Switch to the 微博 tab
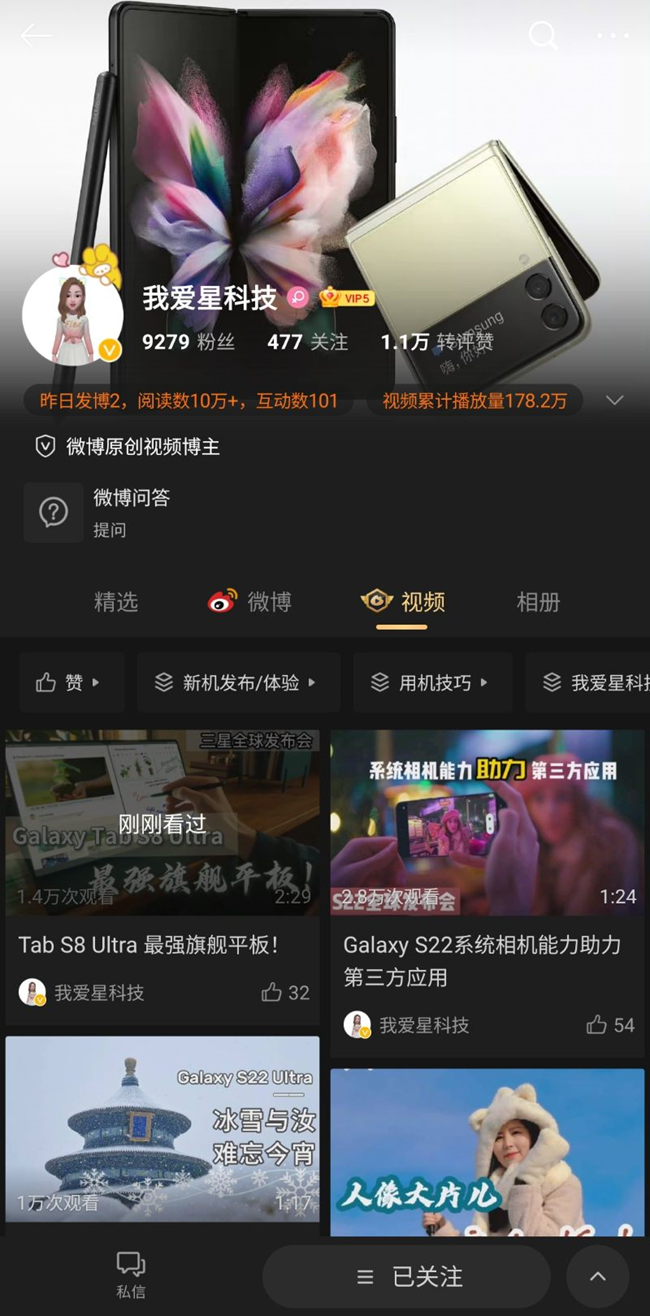650x1316 pixels. click(x=250, y=602)
